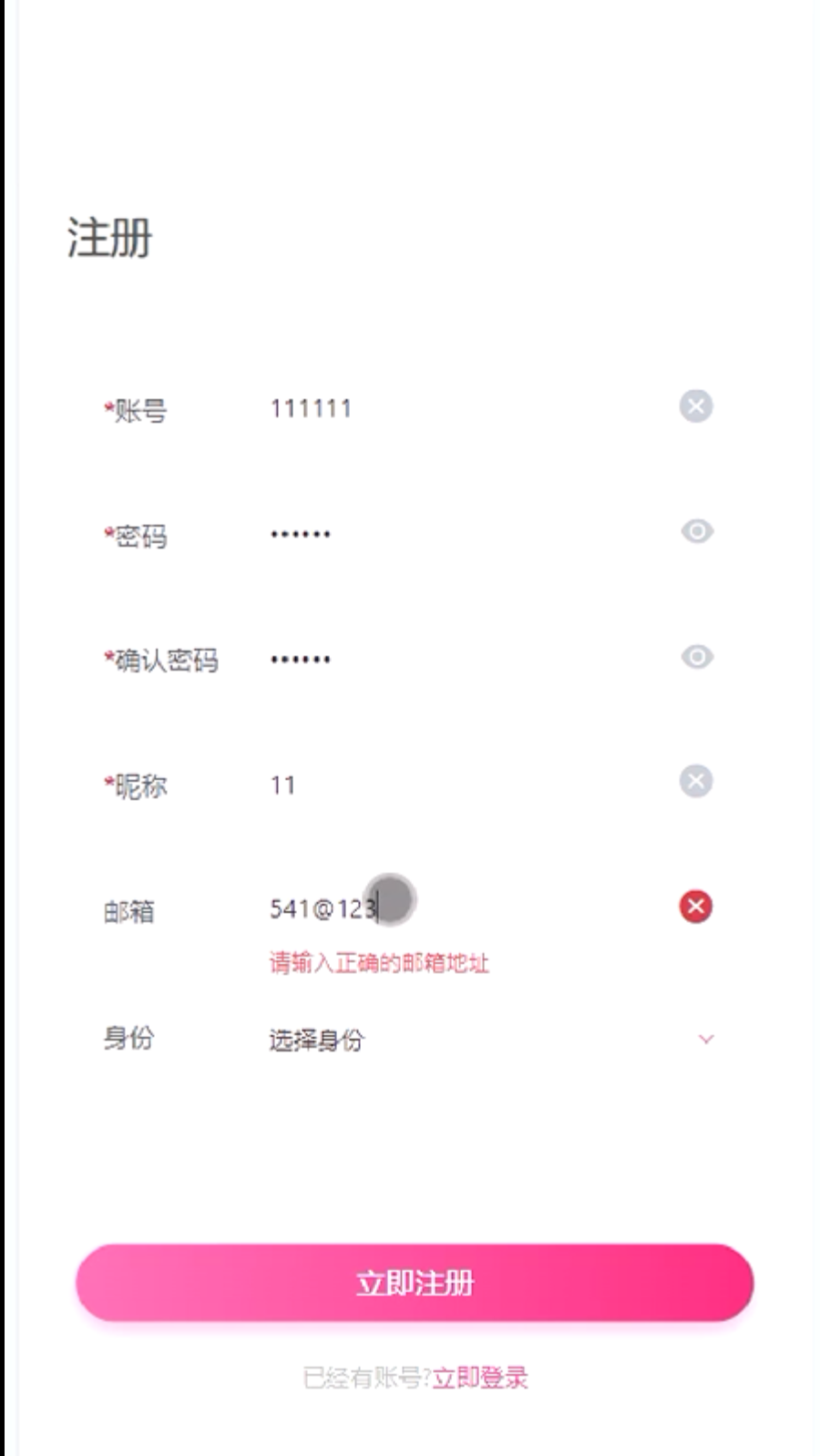Tap the 立即注册 register button
This screenshot has height=1456, width=820.
(x=415, y=1283)
